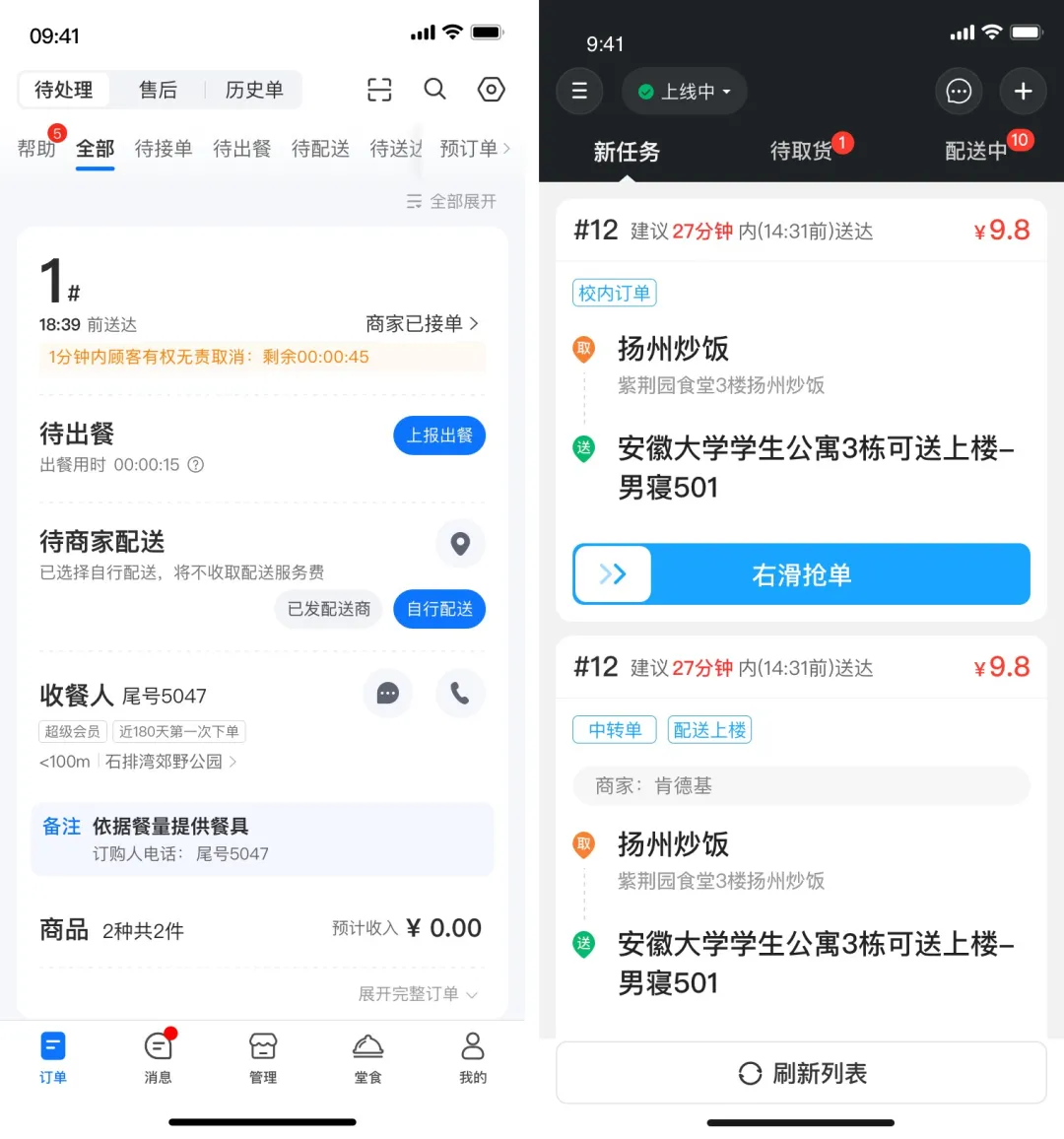Open the plus icon in the dark header
The image size is (1064, 1139).
(1023, 92)
